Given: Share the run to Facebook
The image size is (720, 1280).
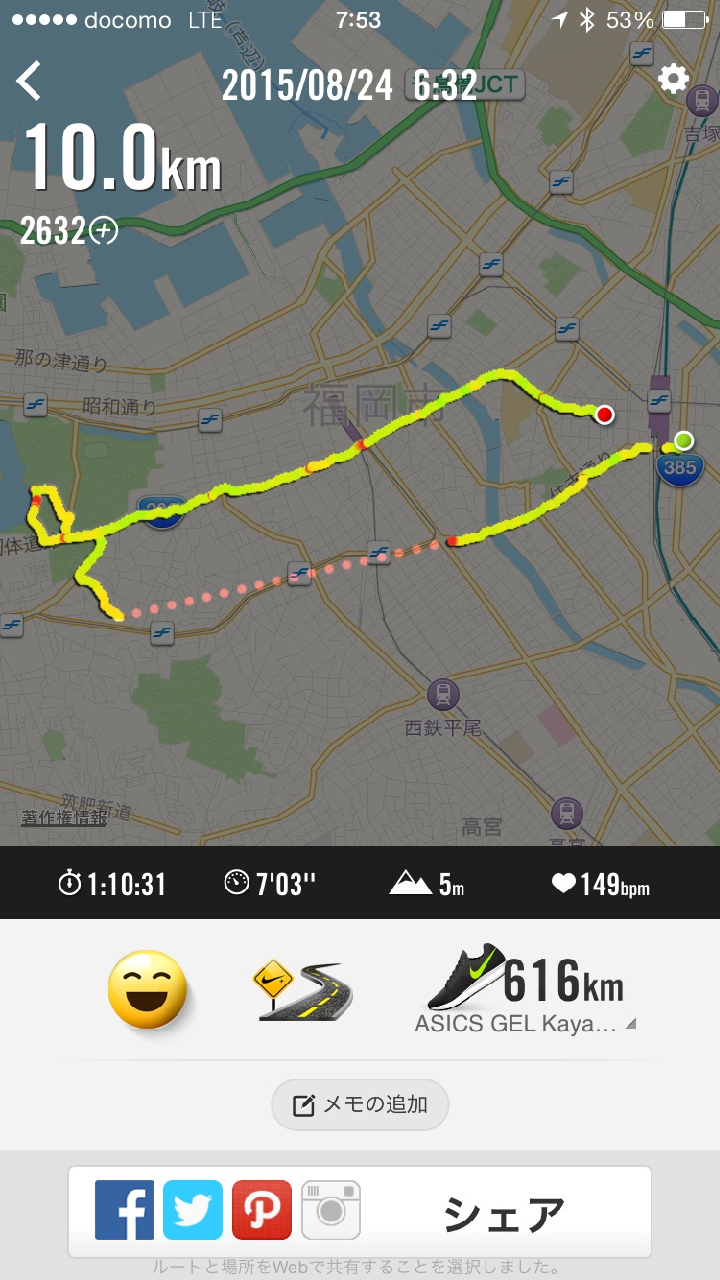Looking at the screenshot, I should [124, 1210].
